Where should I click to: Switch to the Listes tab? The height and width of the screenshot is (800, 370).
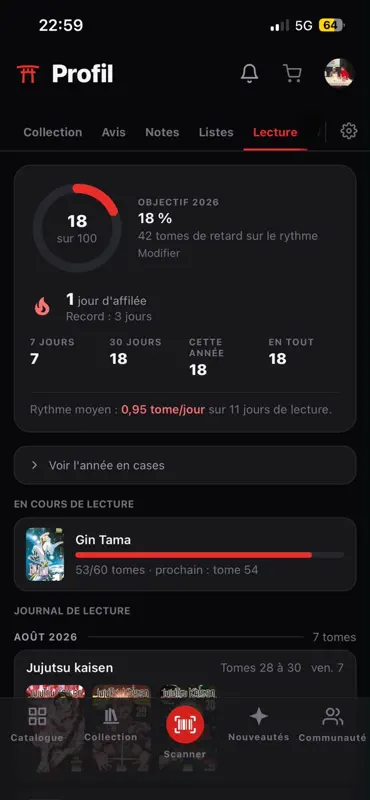tap(216, 132)
